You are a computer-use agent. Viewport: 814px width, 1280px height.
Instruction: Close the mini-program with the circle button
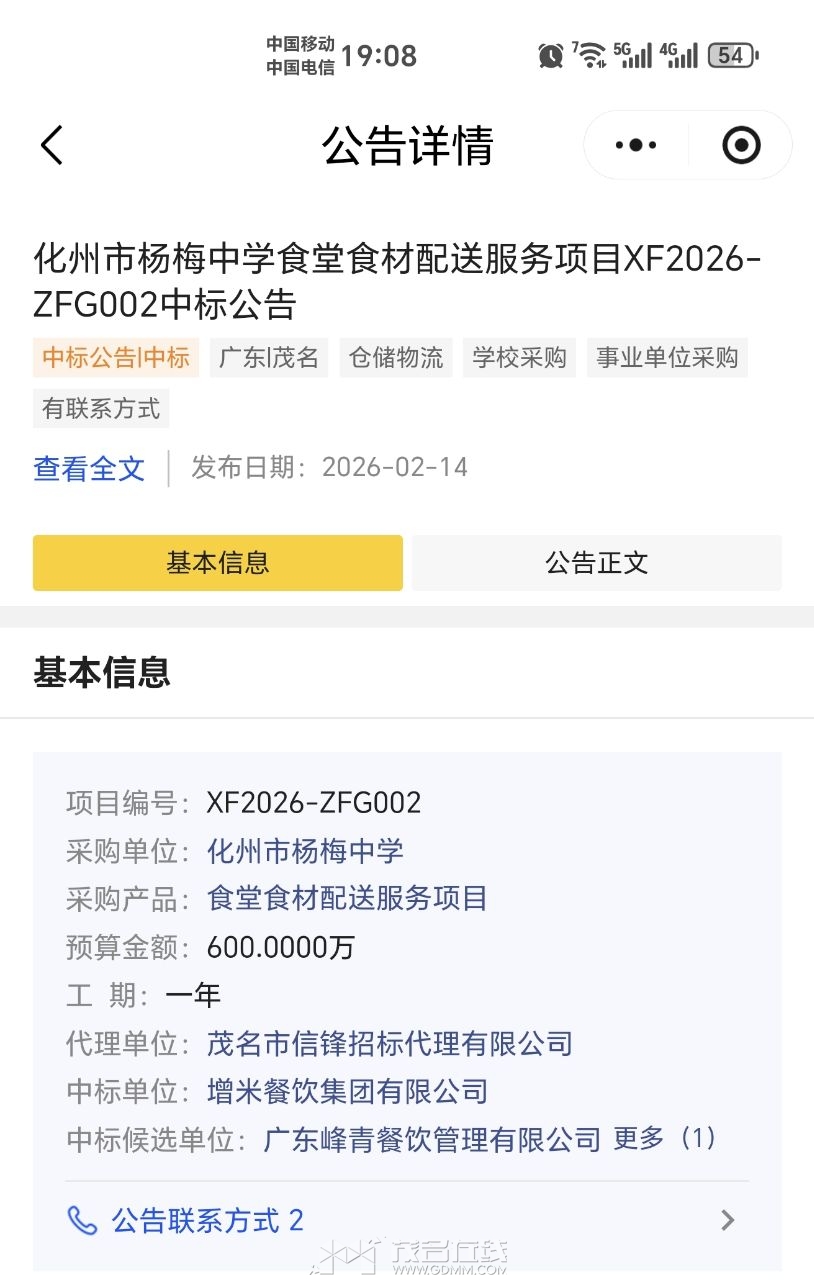[741, 146]
